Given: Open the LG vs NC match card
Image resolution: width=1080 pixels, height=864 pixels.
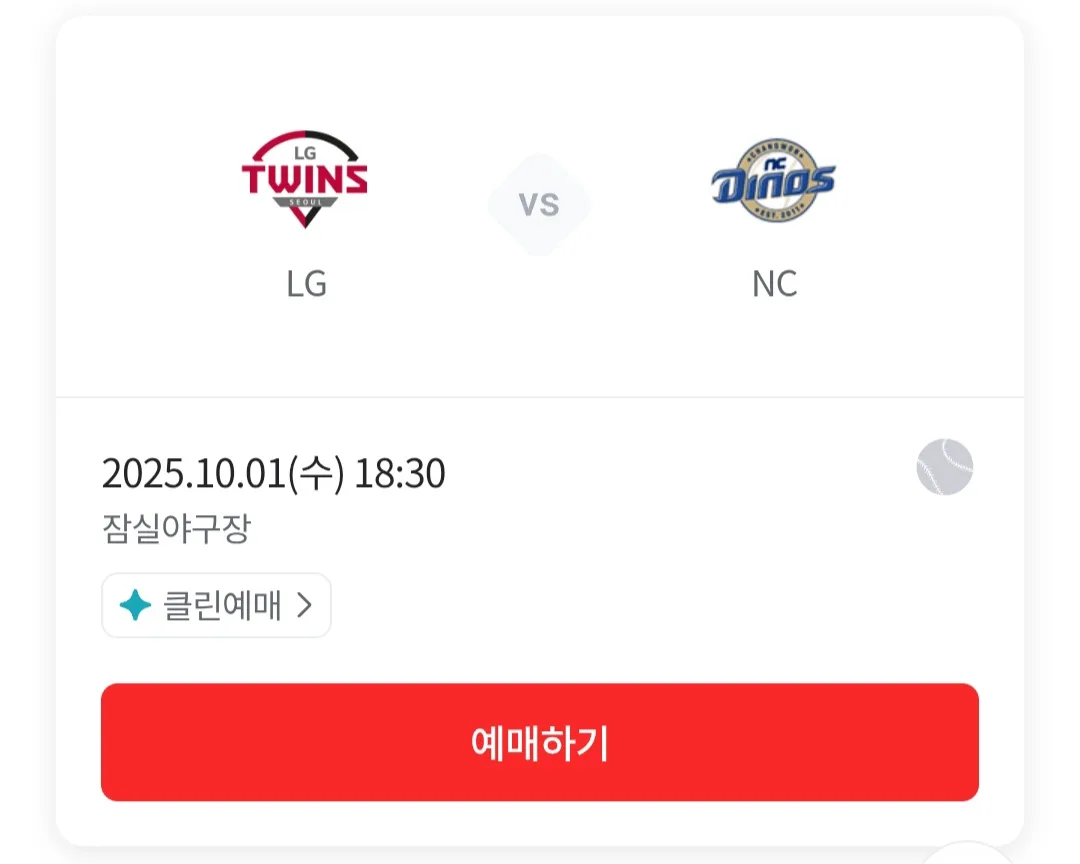Looking at the screenshot, I should point(539,210).
